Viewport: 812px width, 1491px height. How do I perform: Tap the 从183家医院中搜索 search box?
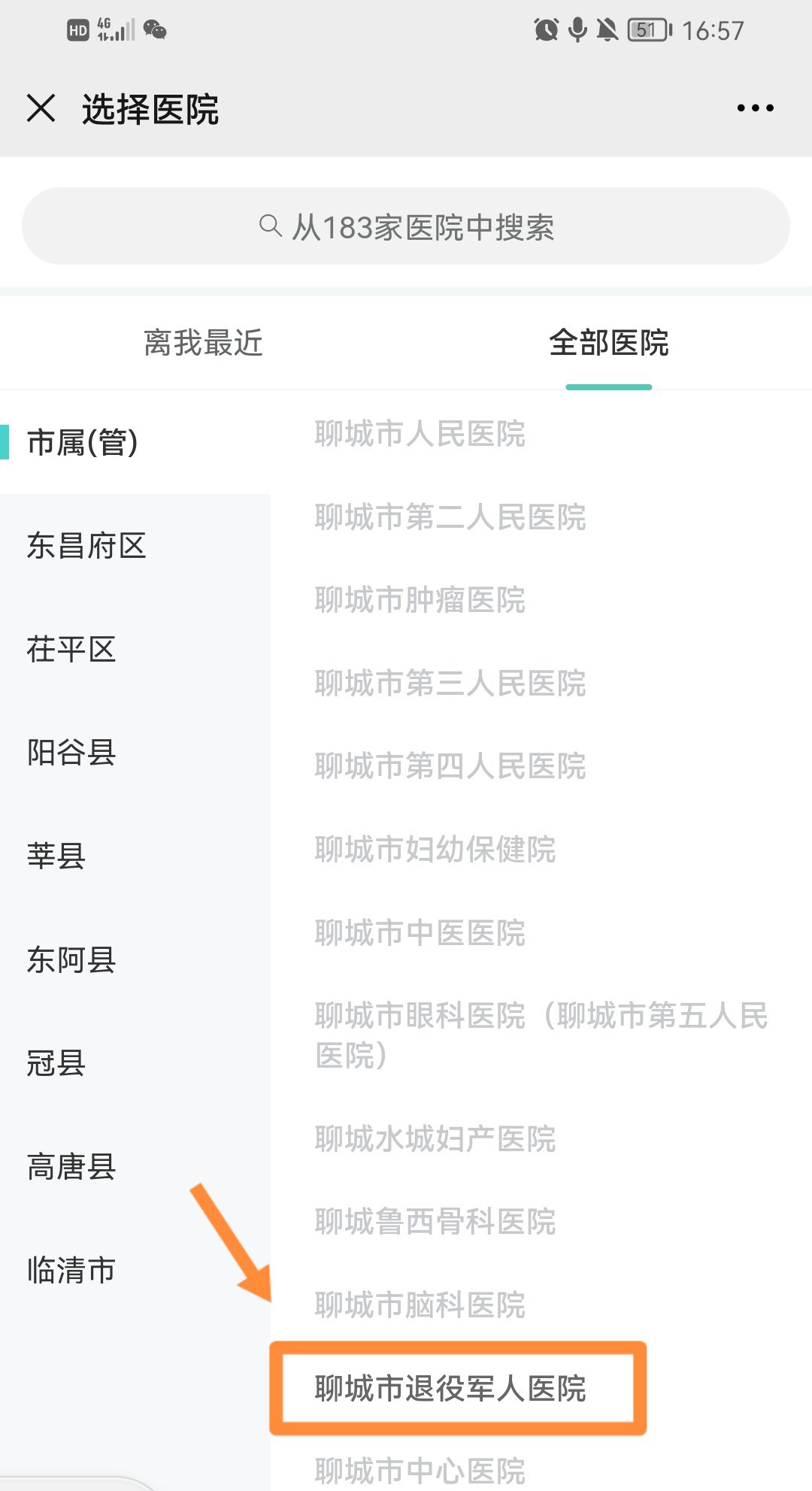406,226
